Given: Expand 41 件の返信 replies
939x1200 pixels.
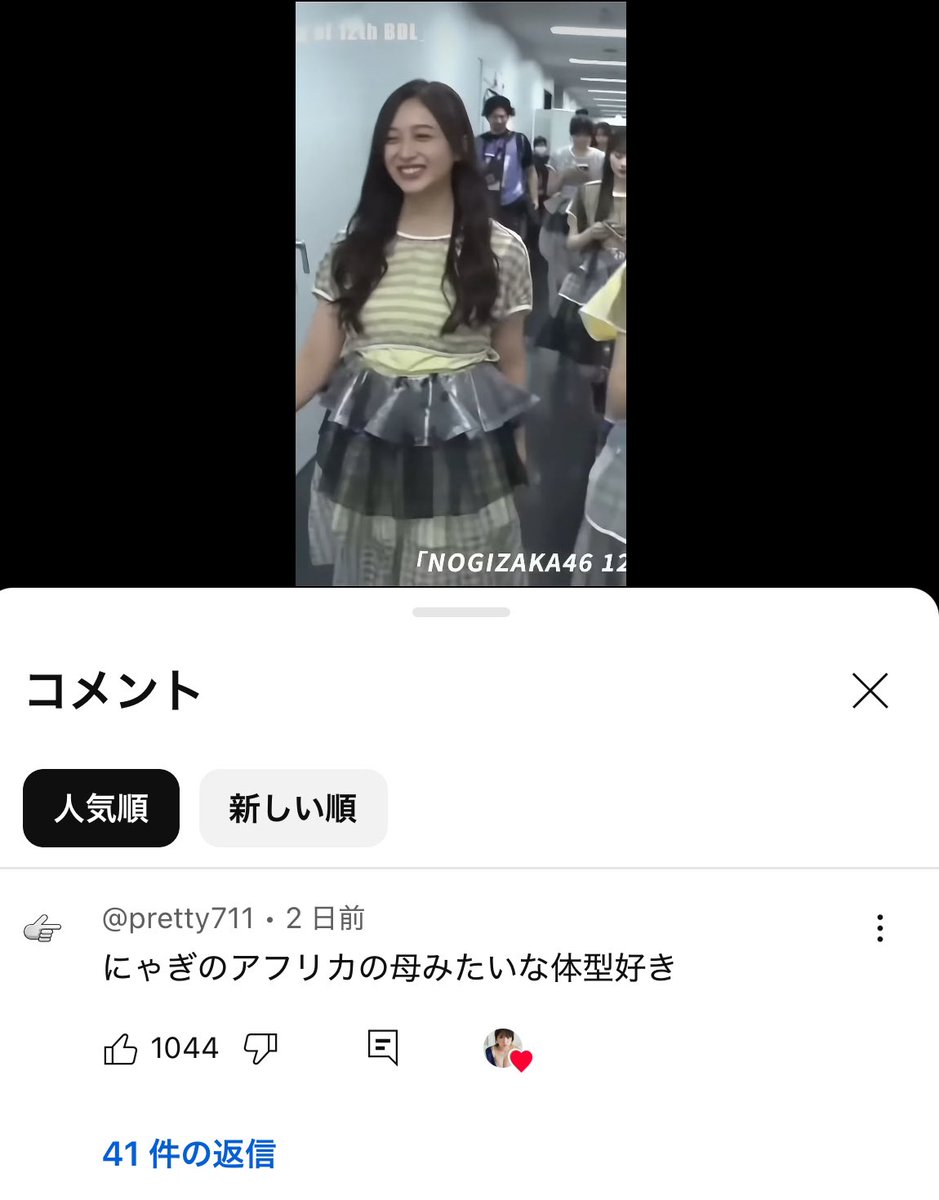Looking at the screenshot, I should (x=189, y=1153).
